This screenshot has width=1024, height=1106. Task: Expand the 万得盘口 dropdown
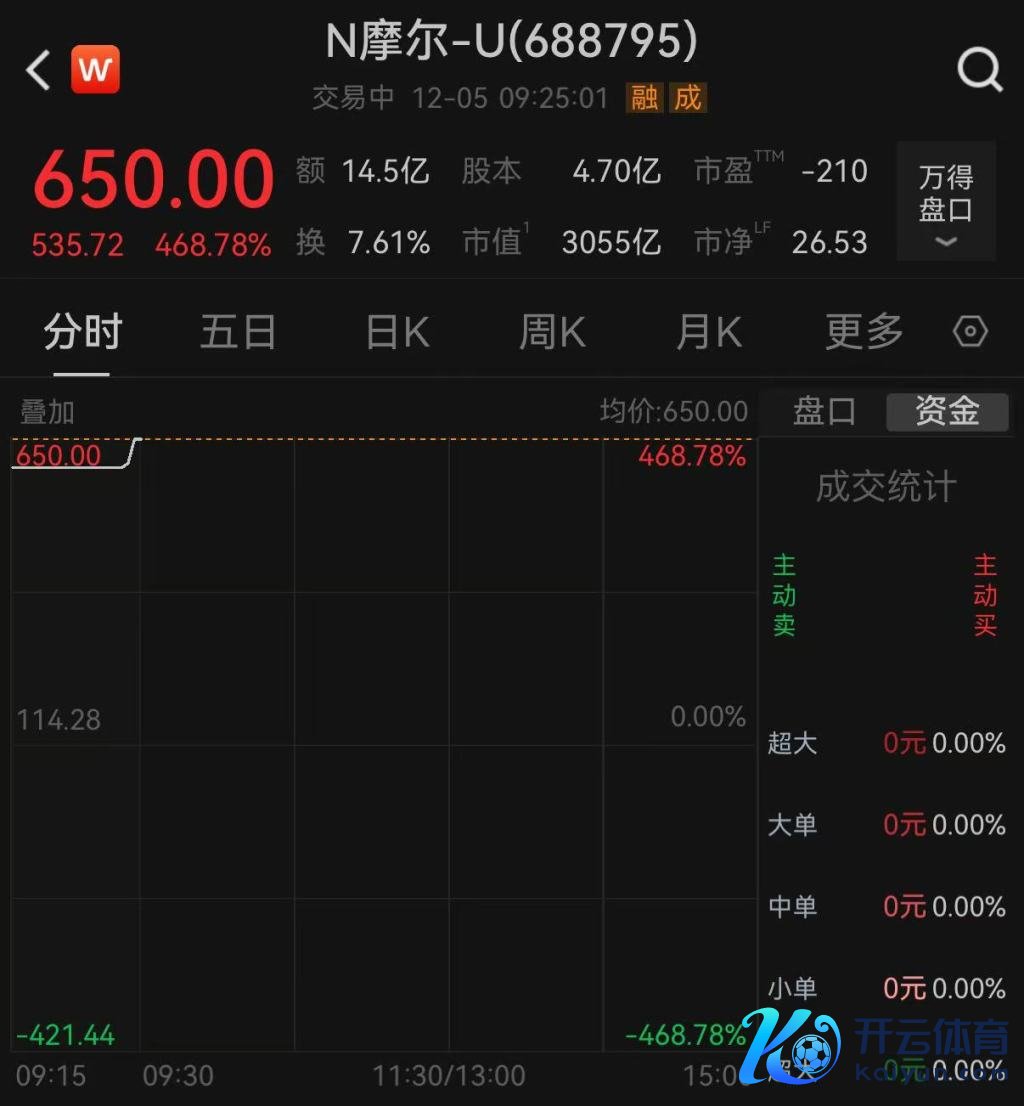pyautogui.click(x=945, y=202)
